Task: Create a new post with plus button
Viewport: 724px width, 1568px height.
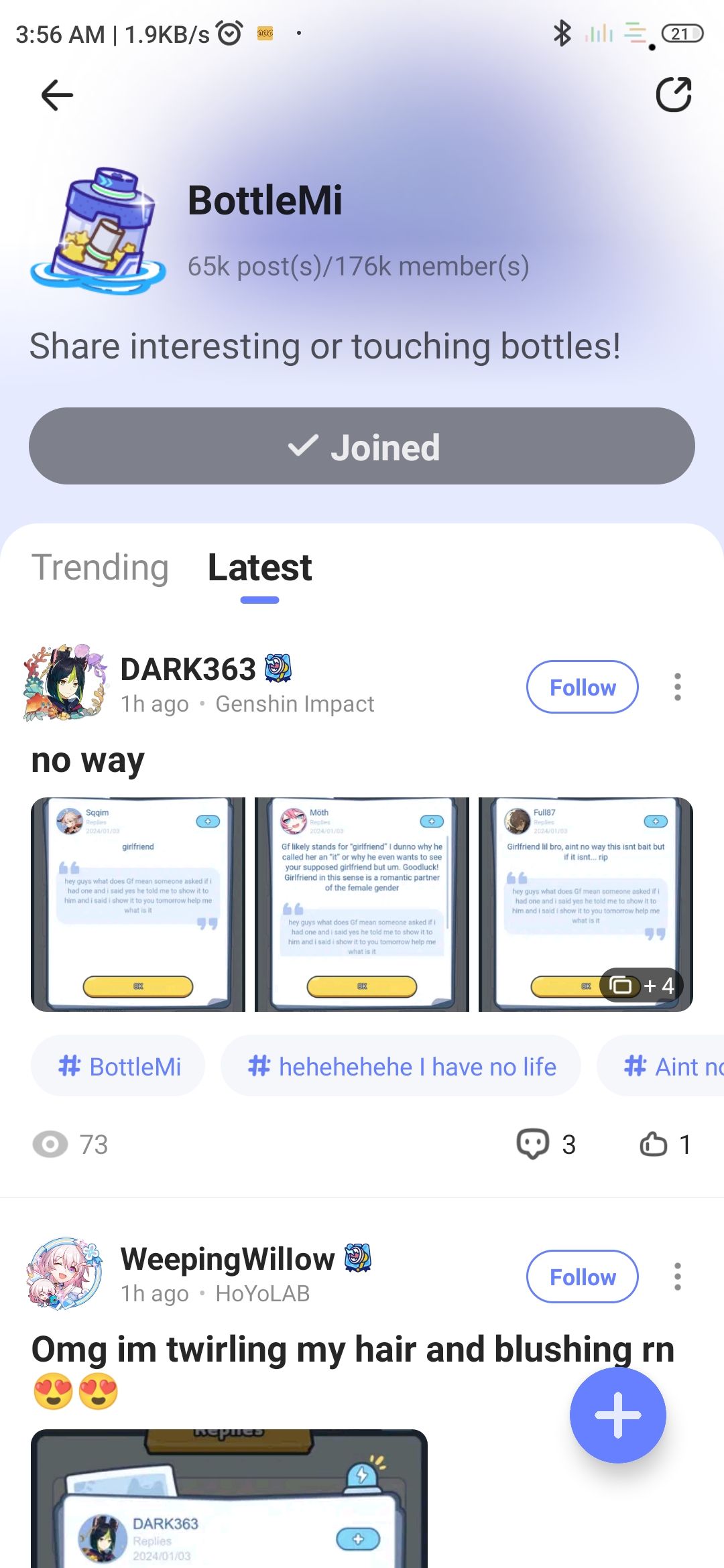Action: coord(617,1415)
